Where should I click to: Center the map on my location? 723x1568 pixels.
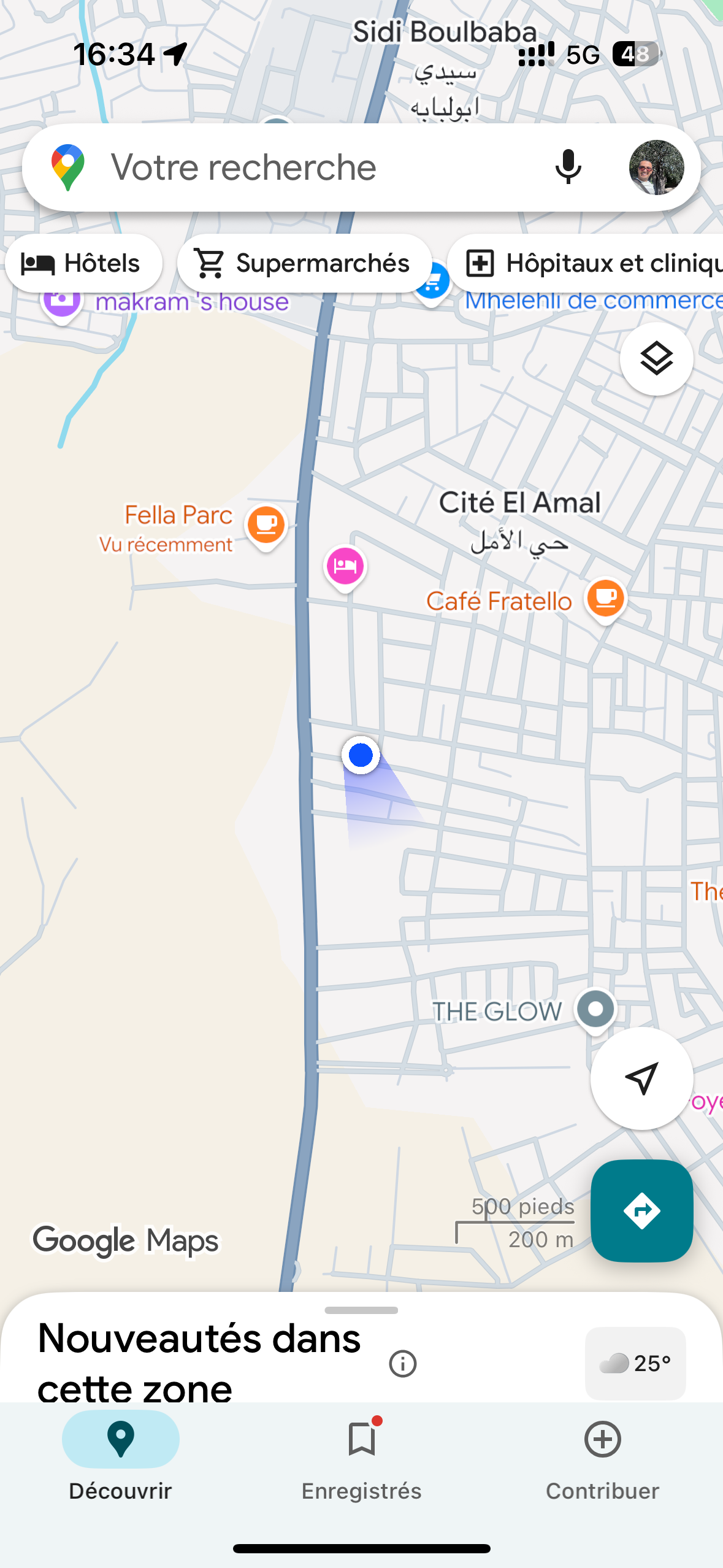click(x=641, y=1078)
